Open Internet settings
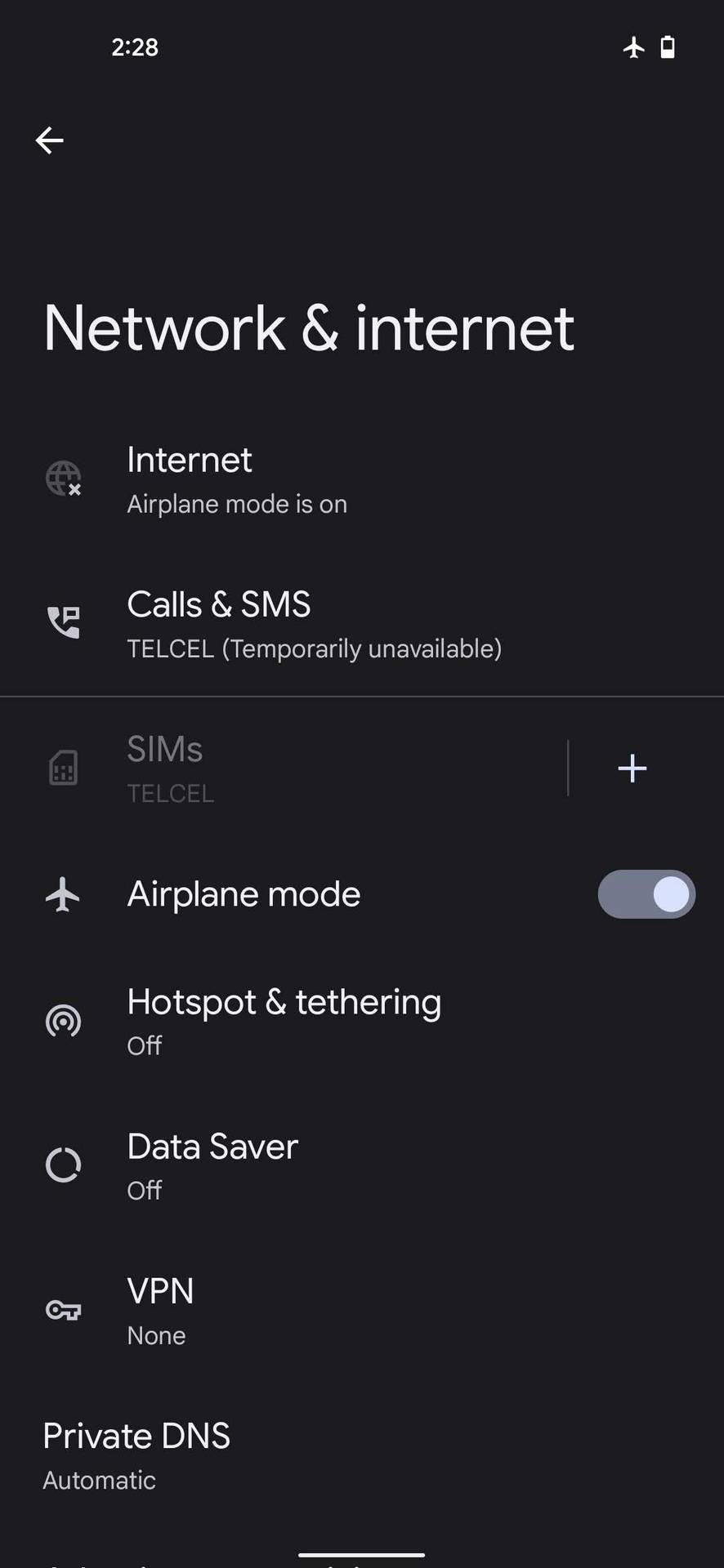Screen dimensions: 724x1568 tap(237, 480)
